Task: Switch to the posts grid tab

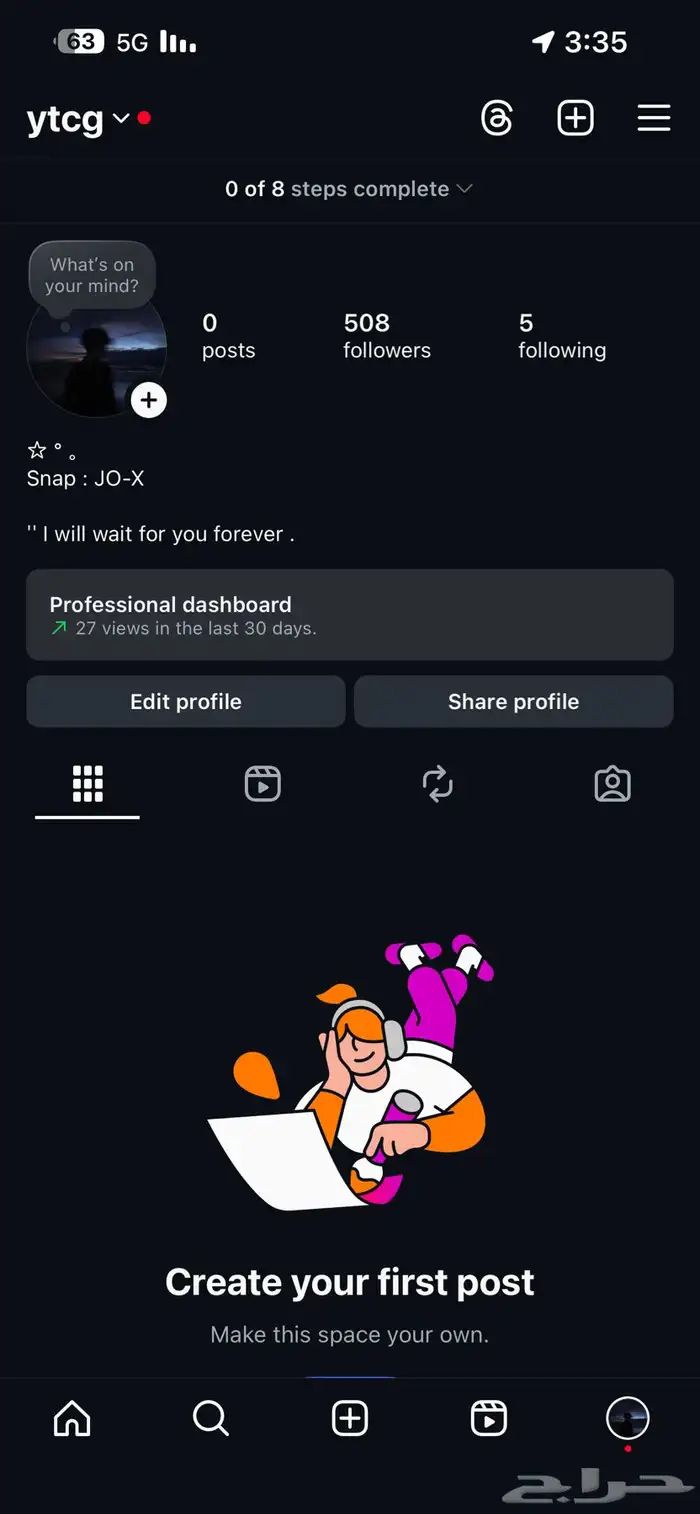Action: (x=88, y=784)
